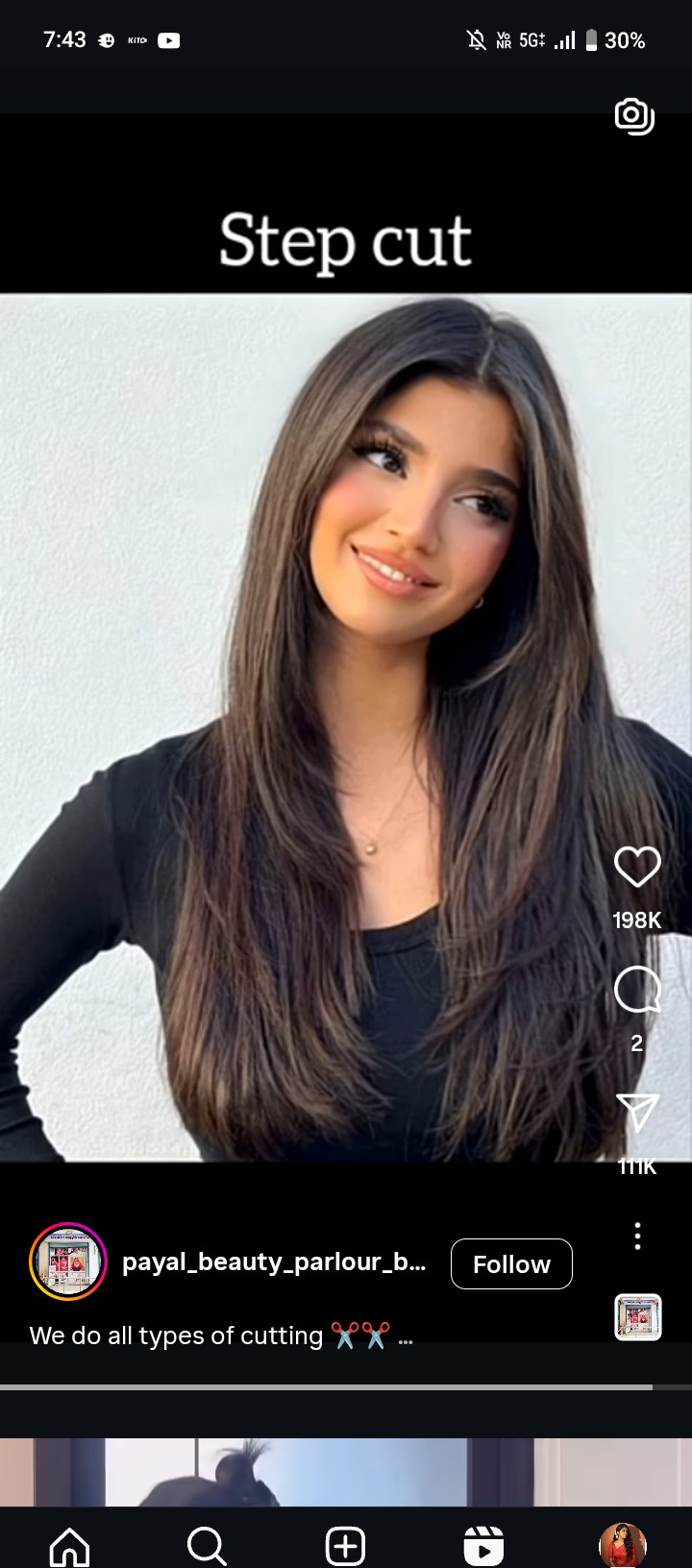The height and width of the screenshot is (1568, 692).
Task: Go to the Home tab
Action: click(x=69, y=1546)
